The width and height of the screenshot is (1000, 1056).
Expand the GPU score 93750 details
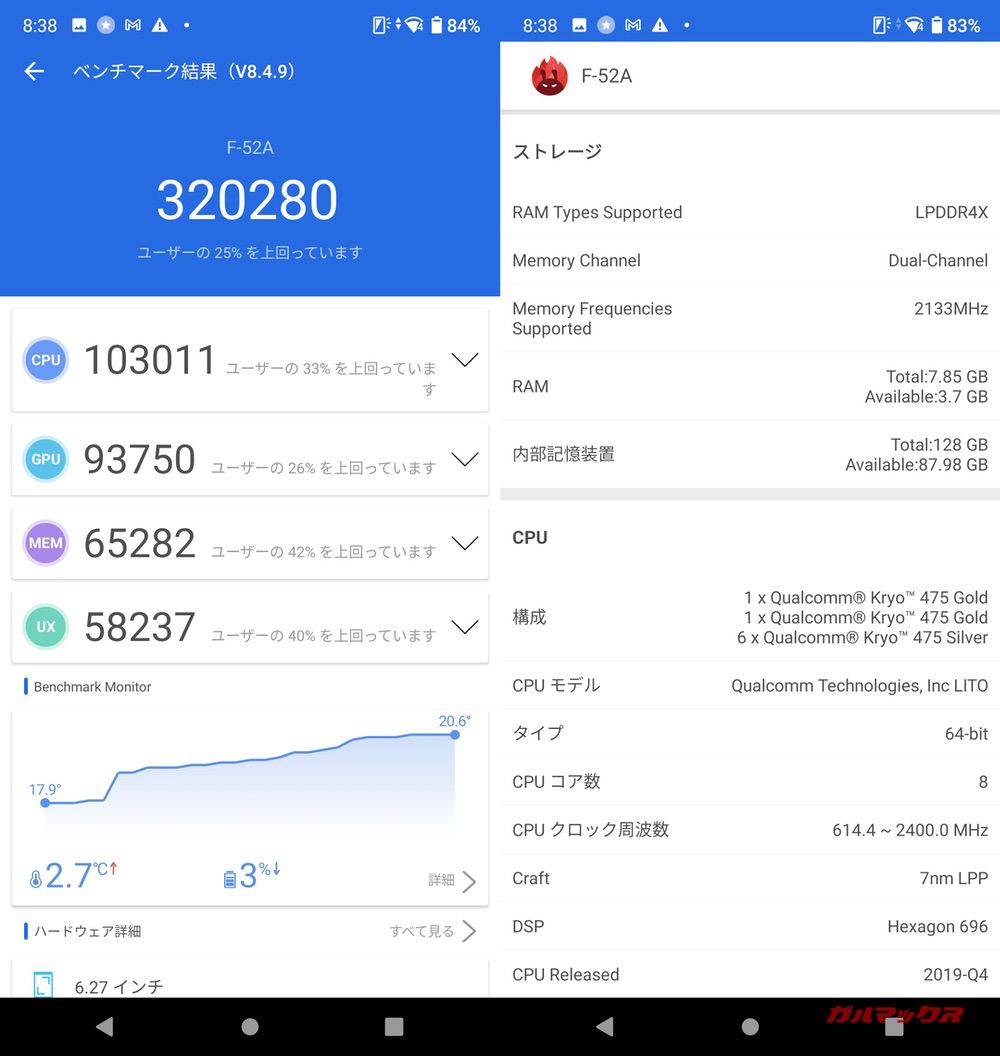point(464,459)
